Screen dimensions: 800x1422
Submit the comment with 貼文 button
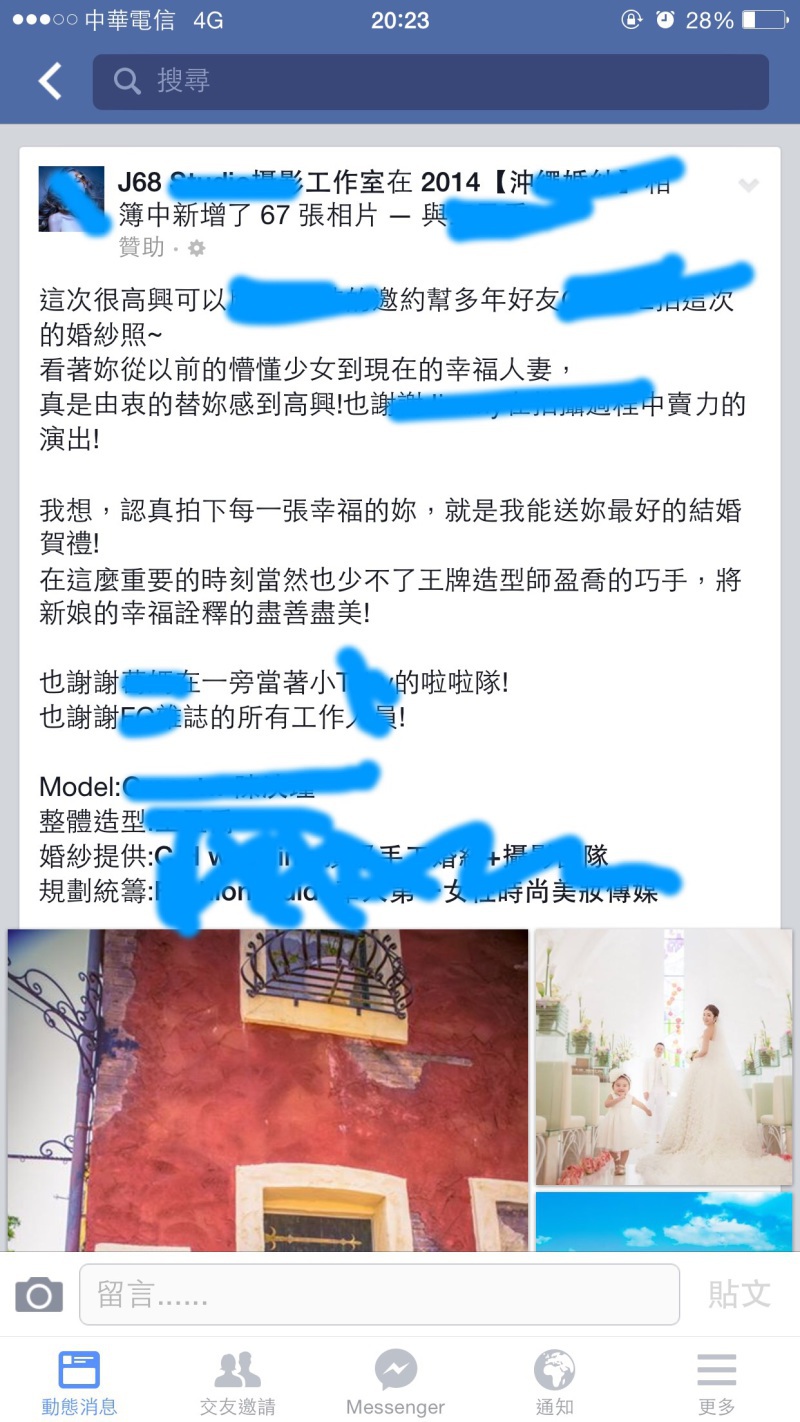pyautogui.click(x=739, y=1294)
